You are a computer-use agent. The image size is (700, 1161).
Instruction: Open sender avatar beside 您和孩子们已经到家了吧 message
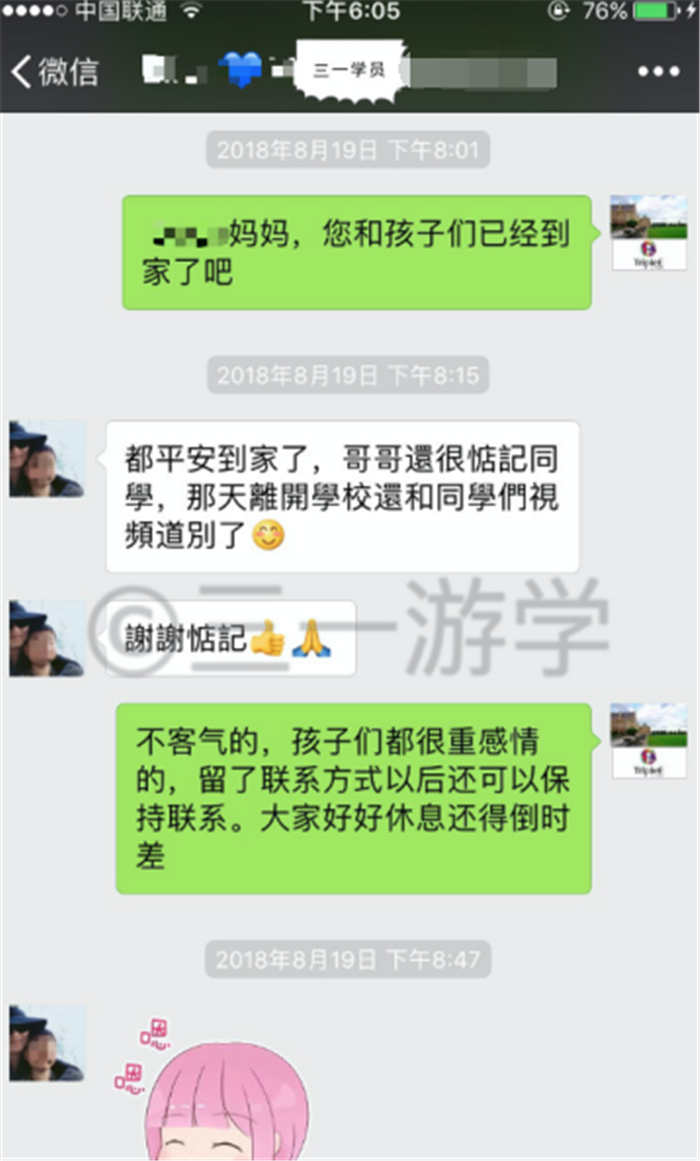pyautogui.click(x=649, y=232)
